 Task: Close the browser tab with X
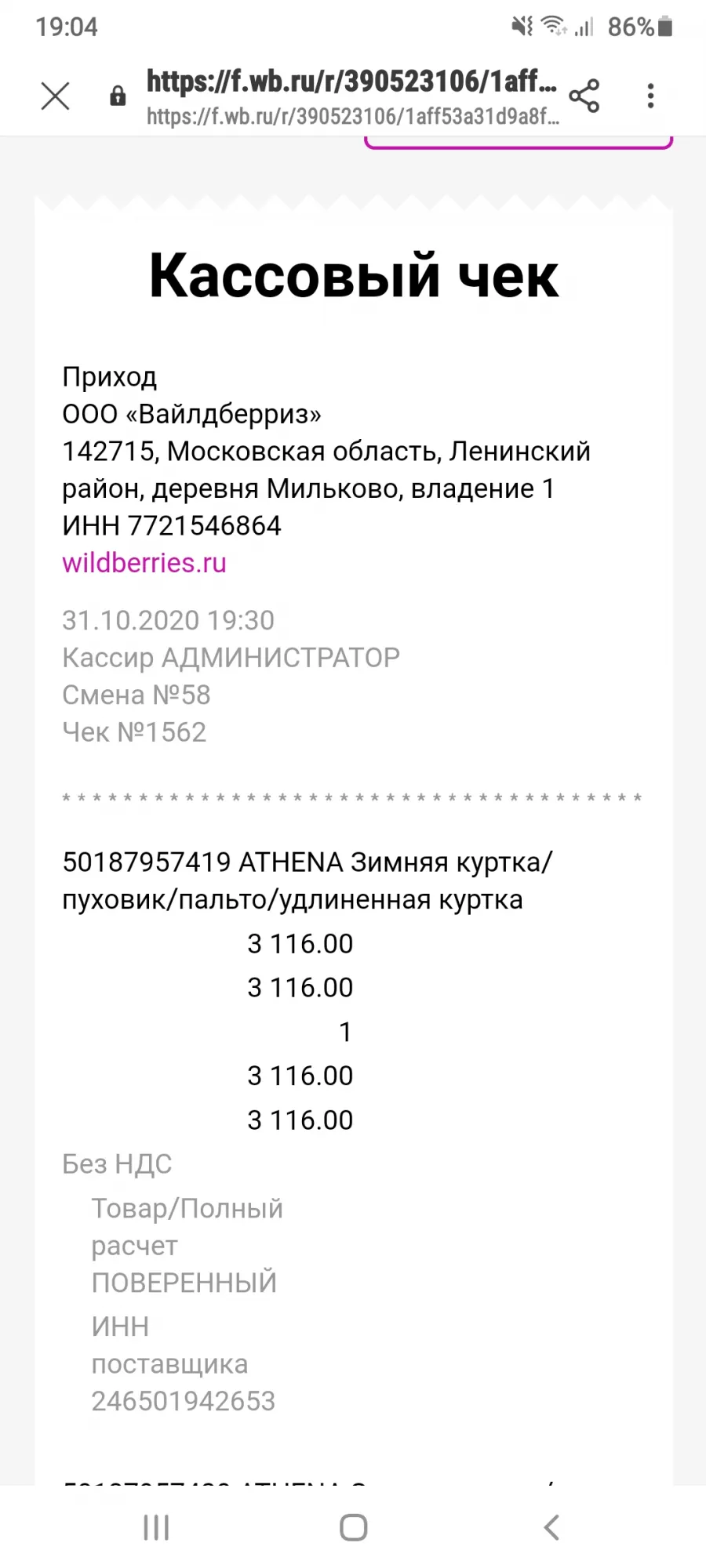tap(55, 96)
